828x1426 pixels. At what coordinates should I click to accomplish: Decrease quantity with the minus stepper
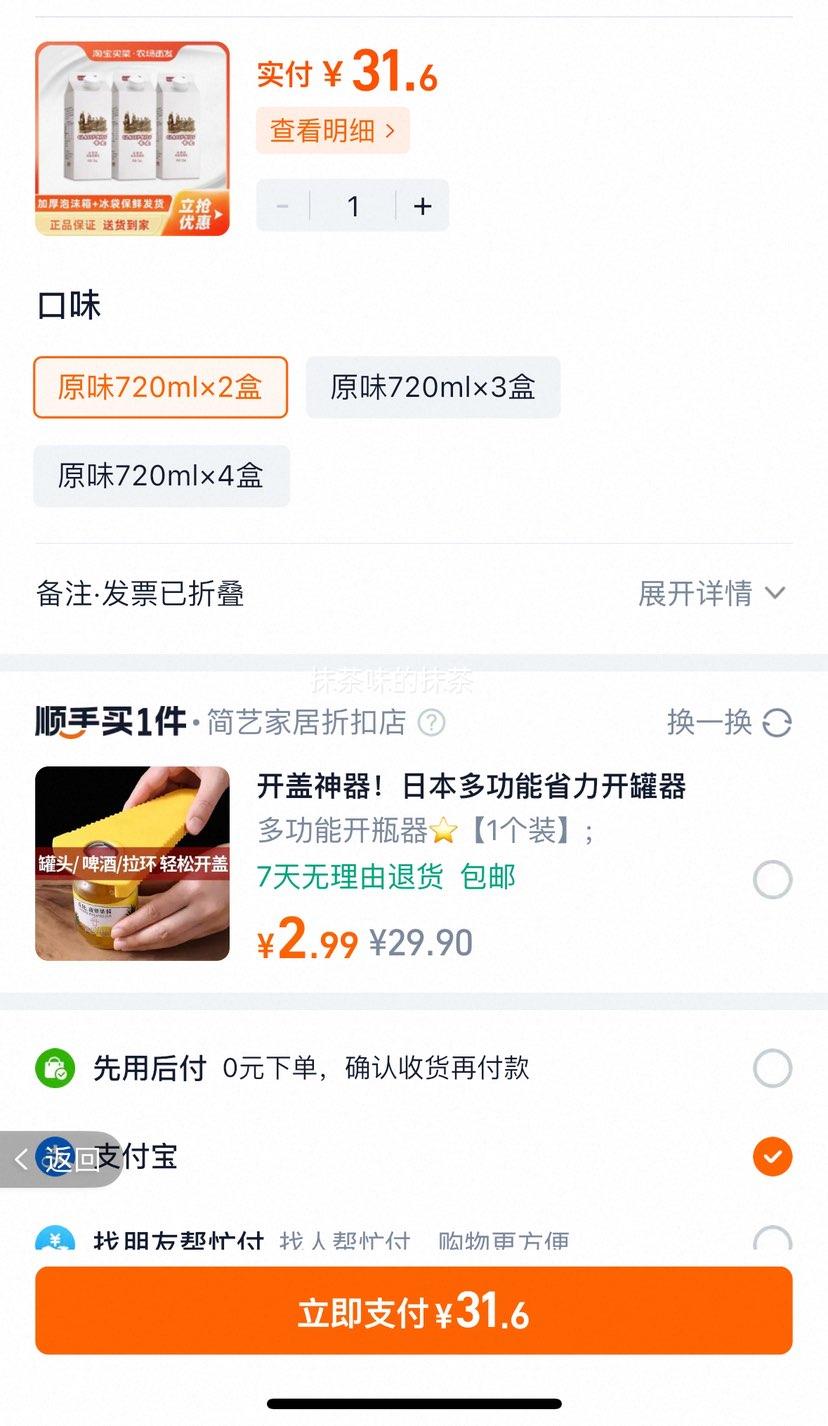click(281, 206)
